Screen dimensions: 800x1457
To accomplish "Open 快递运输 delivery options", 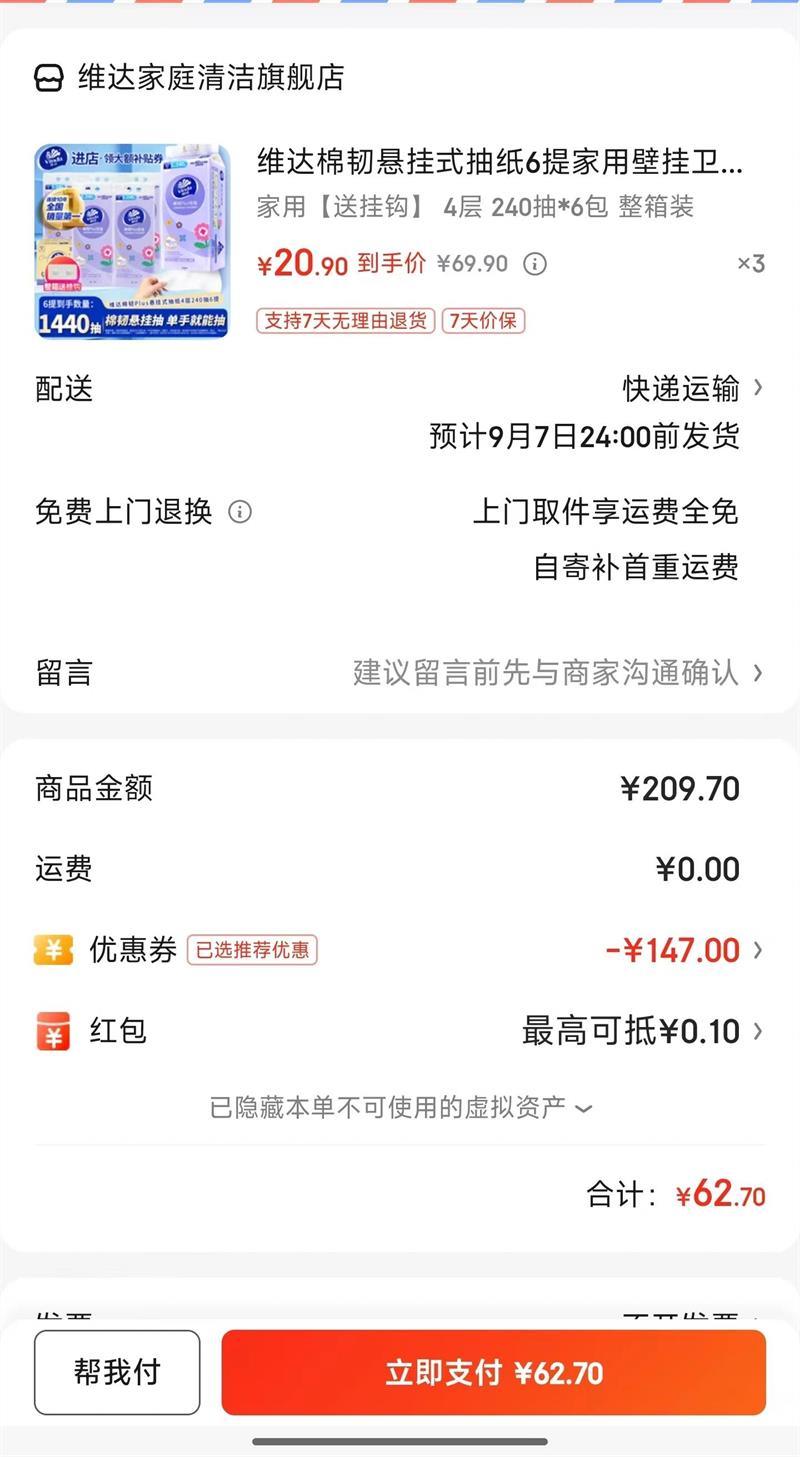I will click(x=692, y=388).
